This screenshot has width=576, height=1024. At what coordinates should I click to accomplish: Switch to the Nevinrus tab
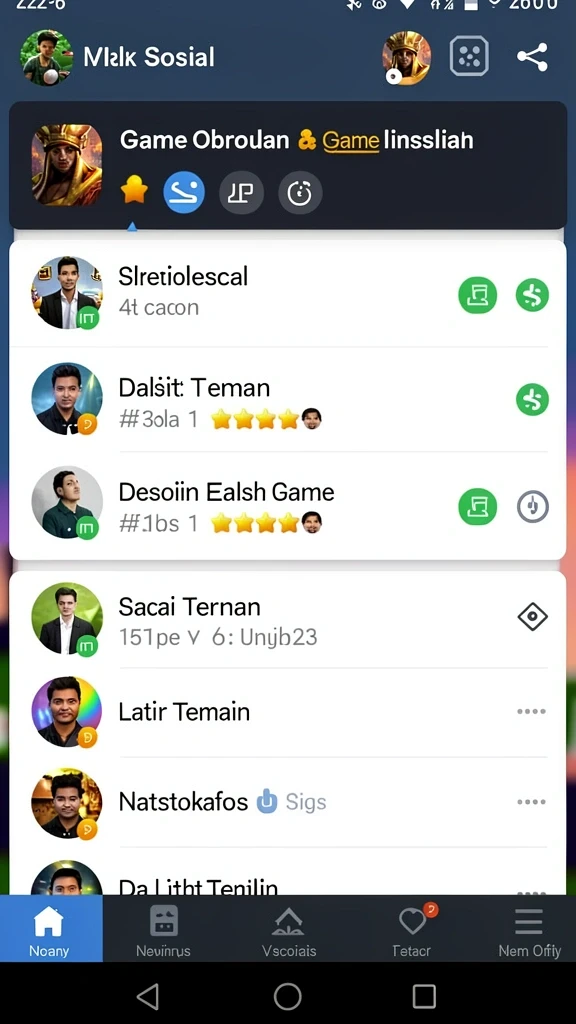pos(163,929)
